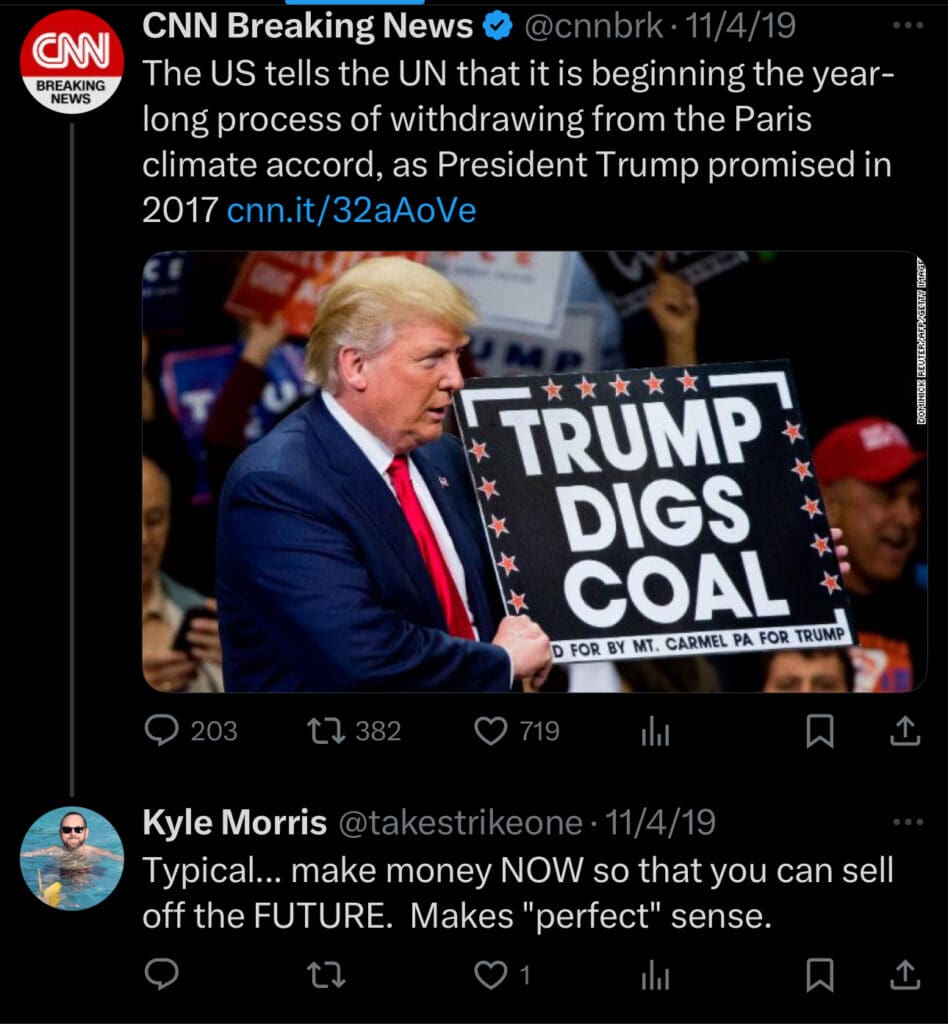Share the CNN Breaking News tweet

[905, 732]
